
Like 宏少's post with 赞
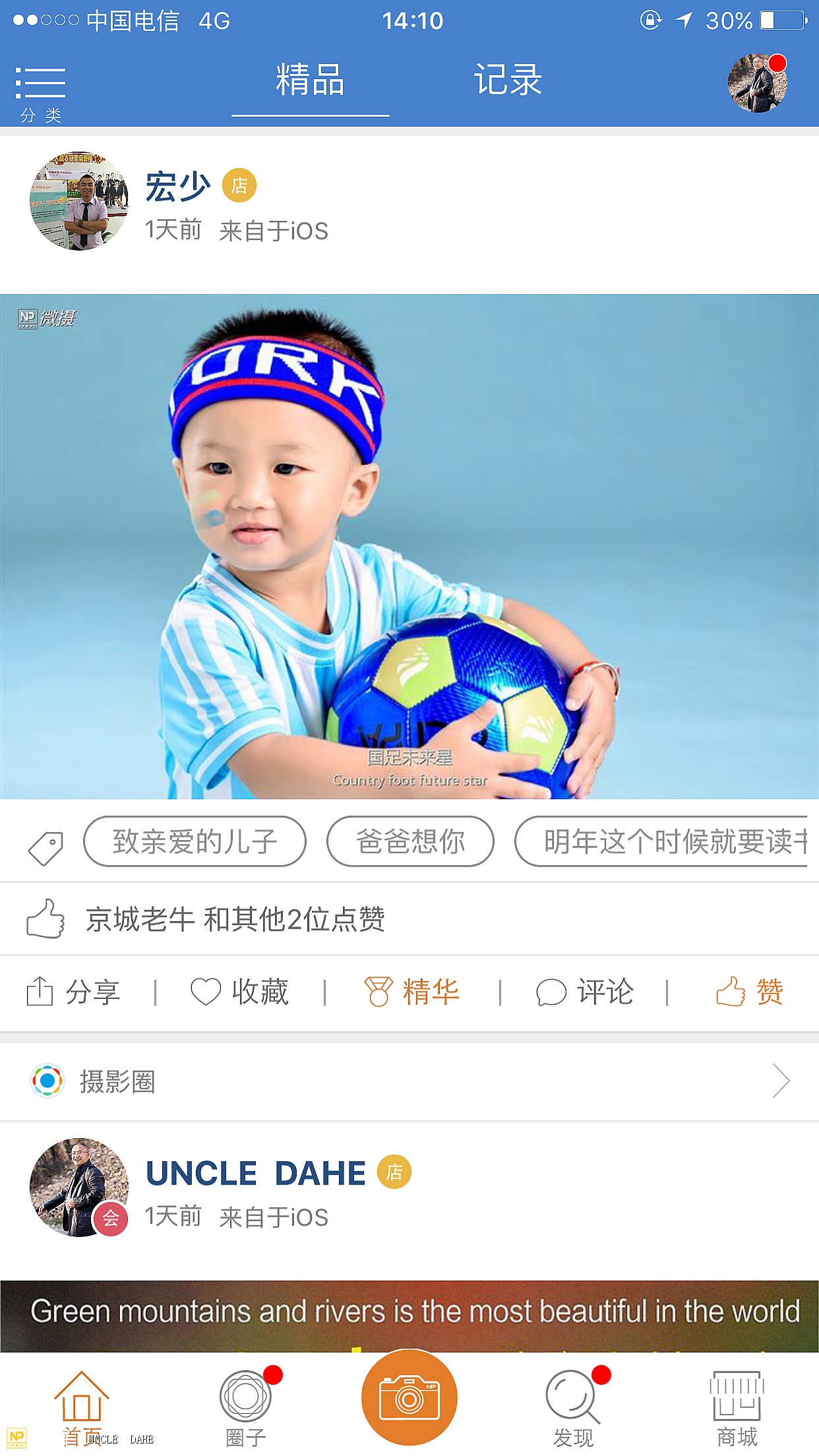(750, 992)
